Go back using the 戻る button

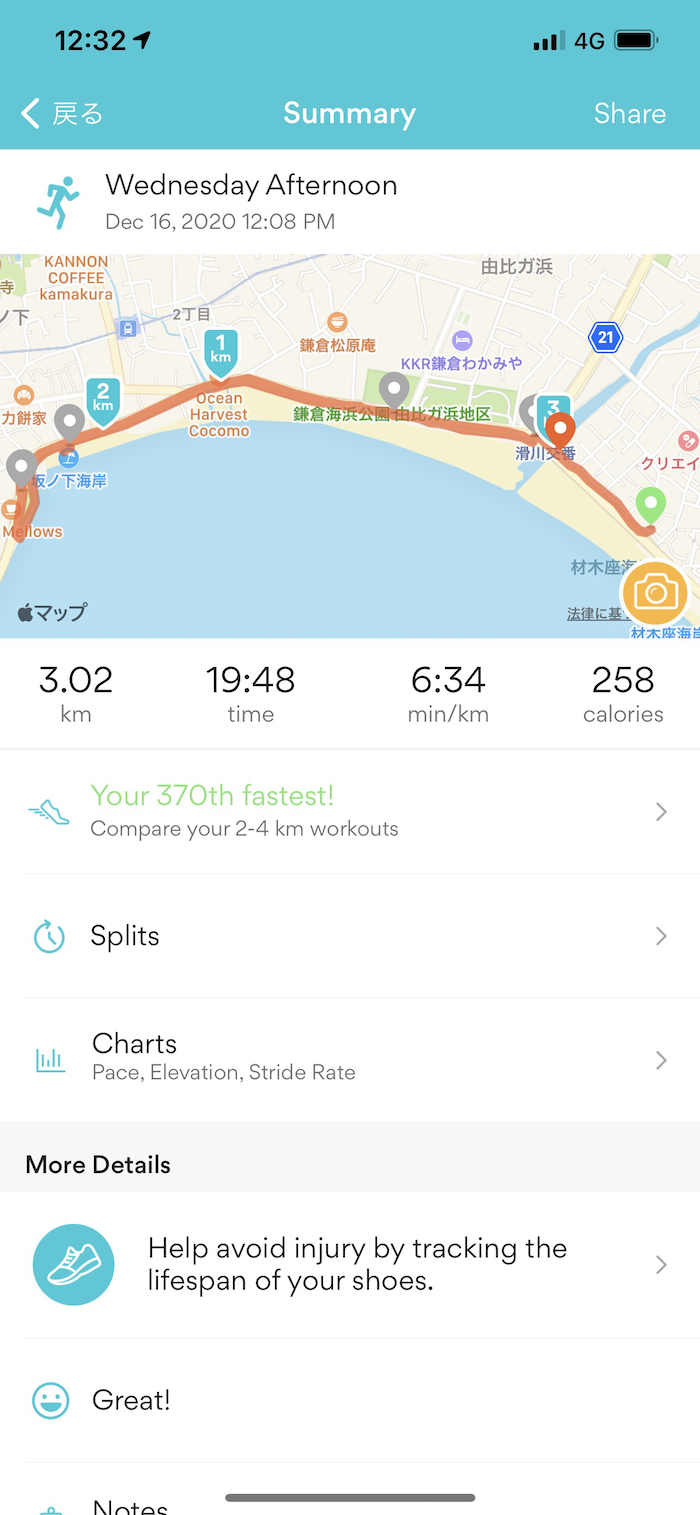point(62,114)
